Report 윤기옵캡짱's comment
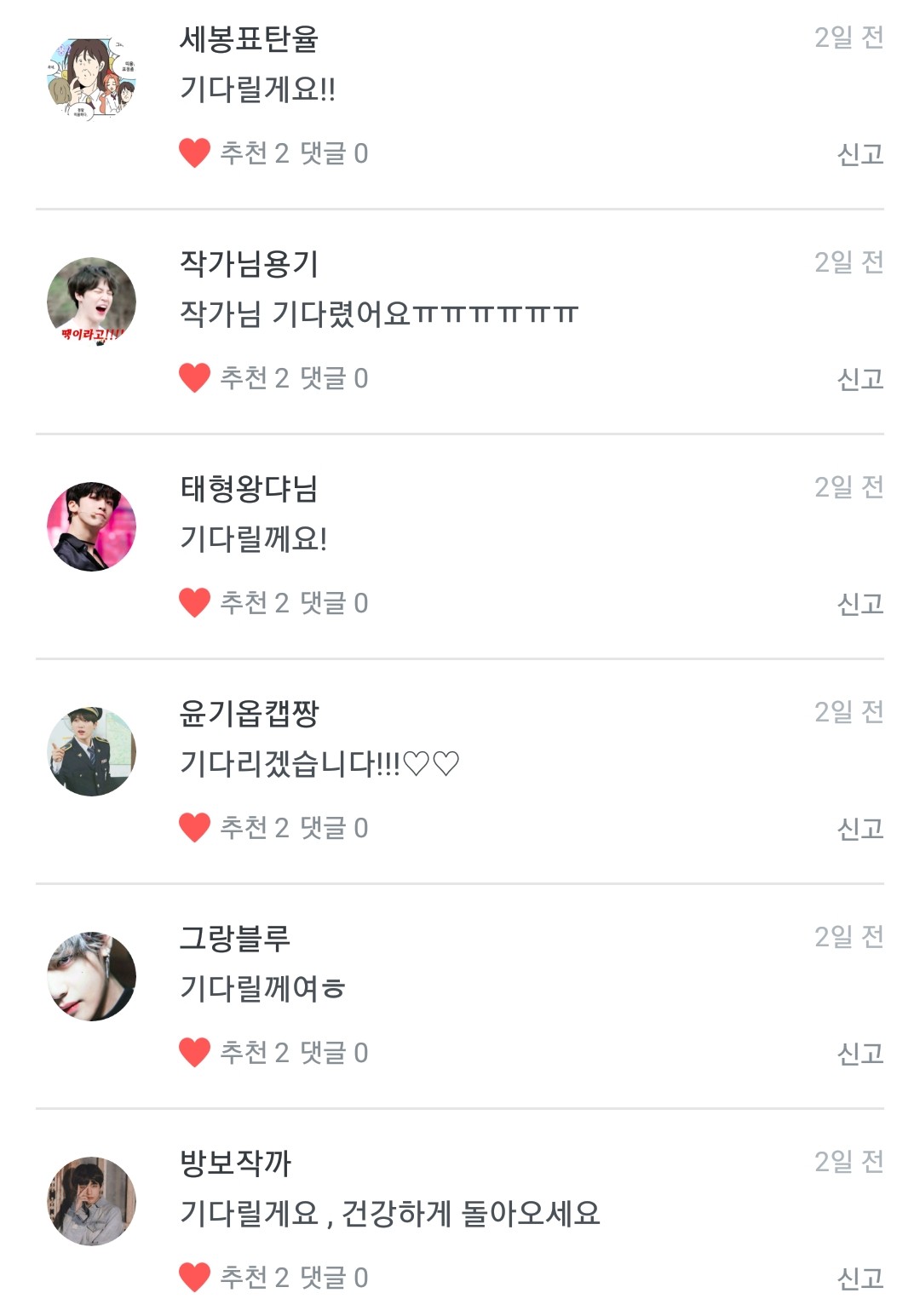 click(860, 829)
